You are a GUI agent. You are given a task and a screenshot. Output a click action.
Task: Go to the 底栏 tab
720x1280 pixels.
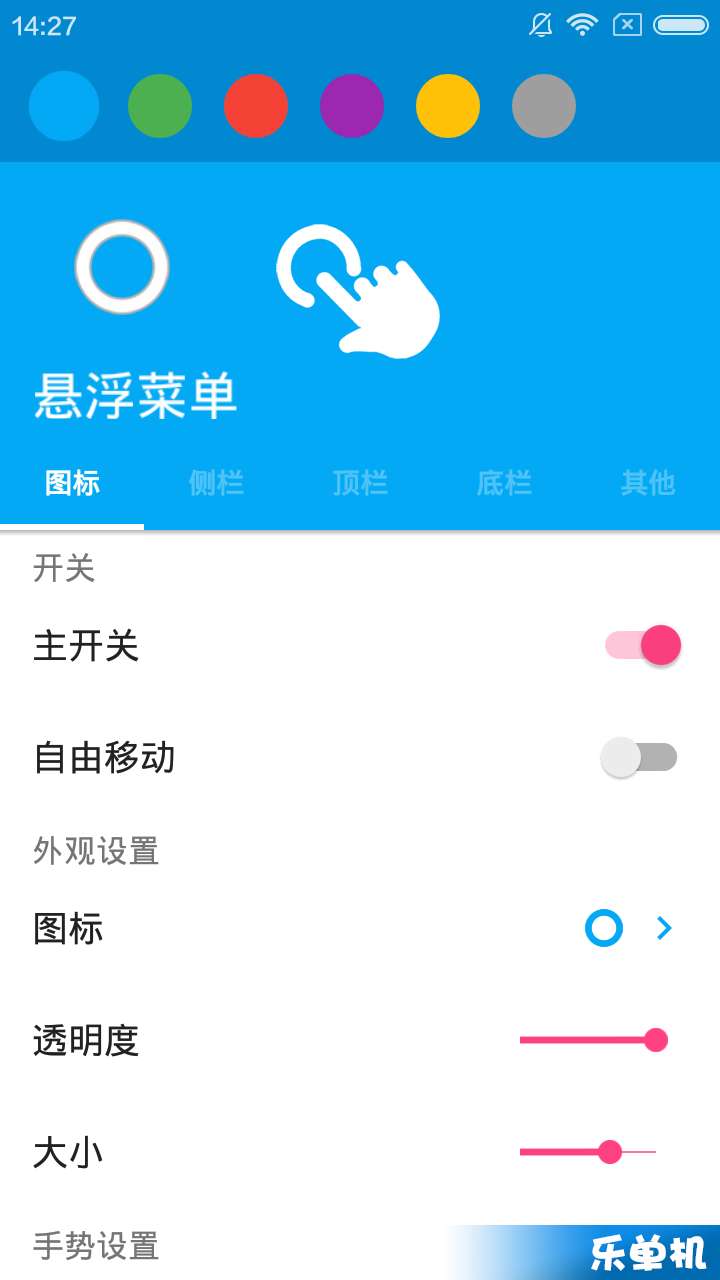click(x=504, y=483)
